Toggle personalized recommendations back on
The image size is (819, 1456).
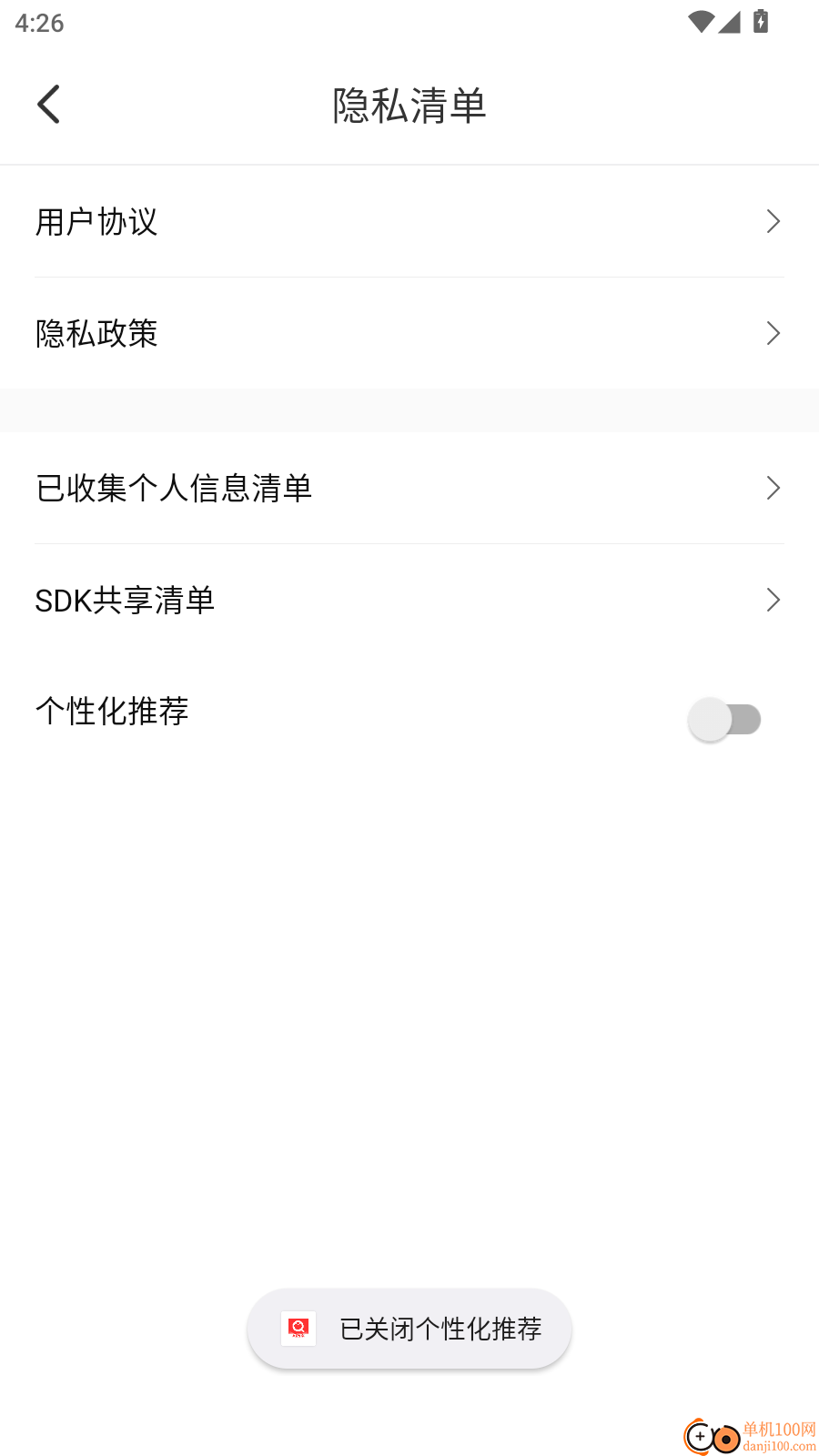725,719
